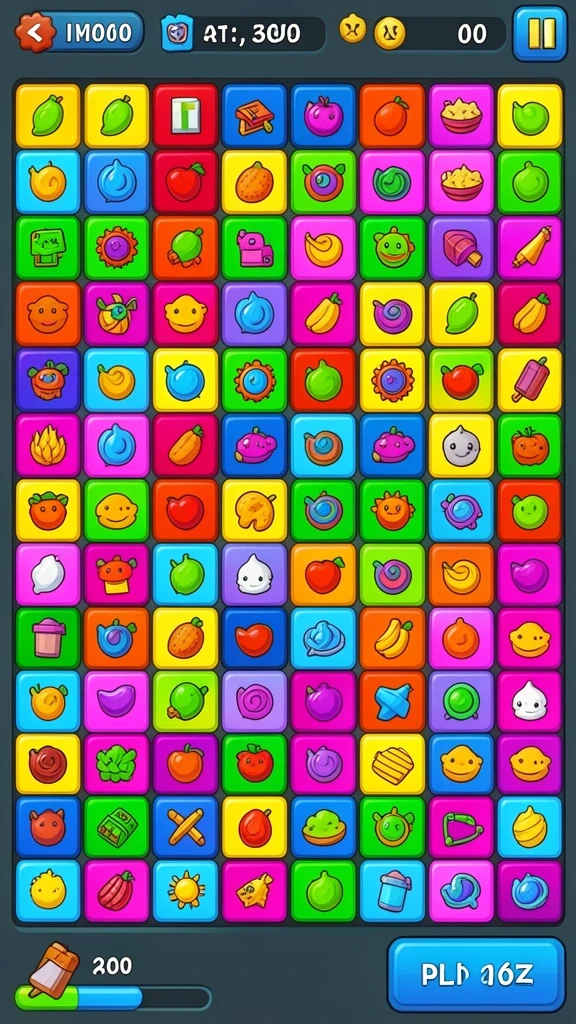
Task: Choose the yellow tile with striped bread
Action: [392, 765]
